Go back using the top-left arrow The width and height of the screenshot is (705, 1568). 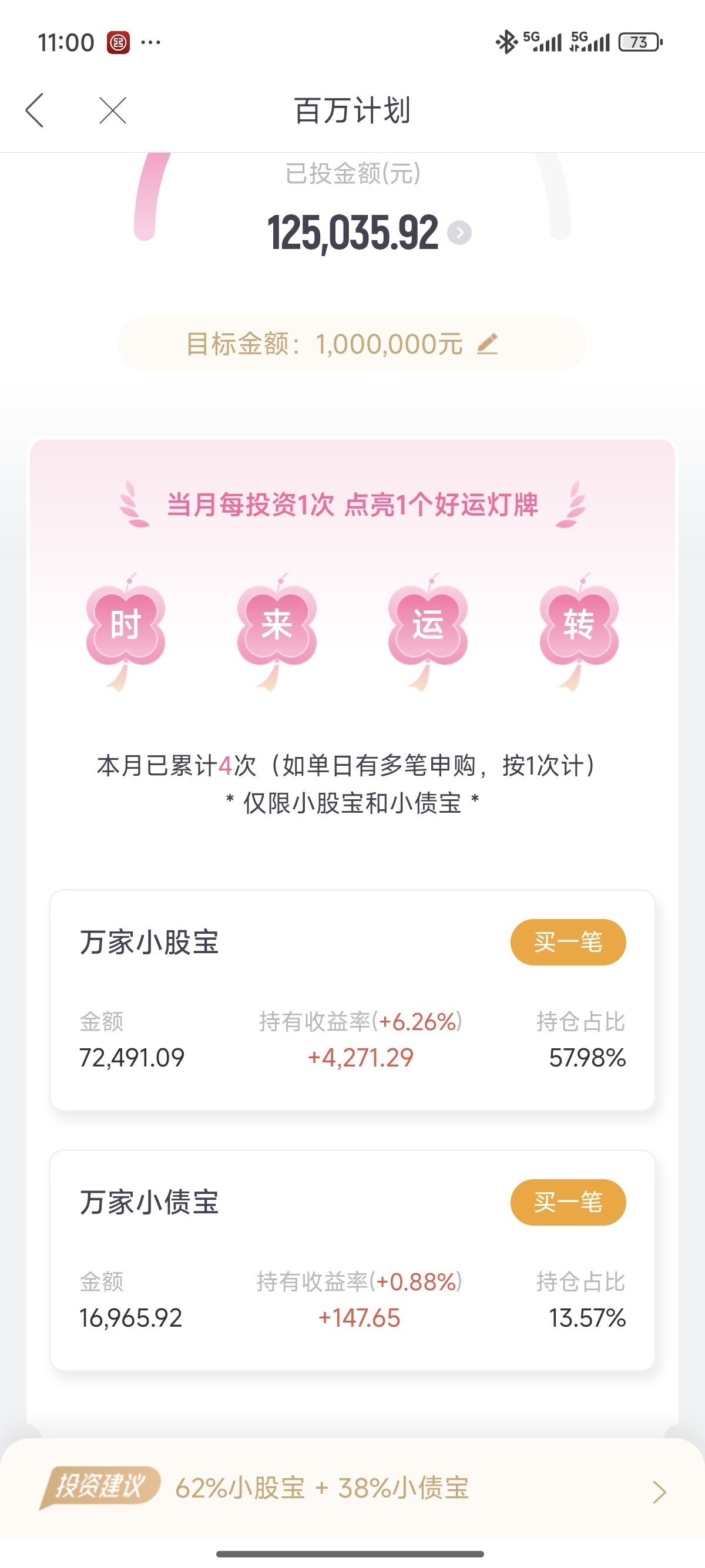[x=35, y=111]
